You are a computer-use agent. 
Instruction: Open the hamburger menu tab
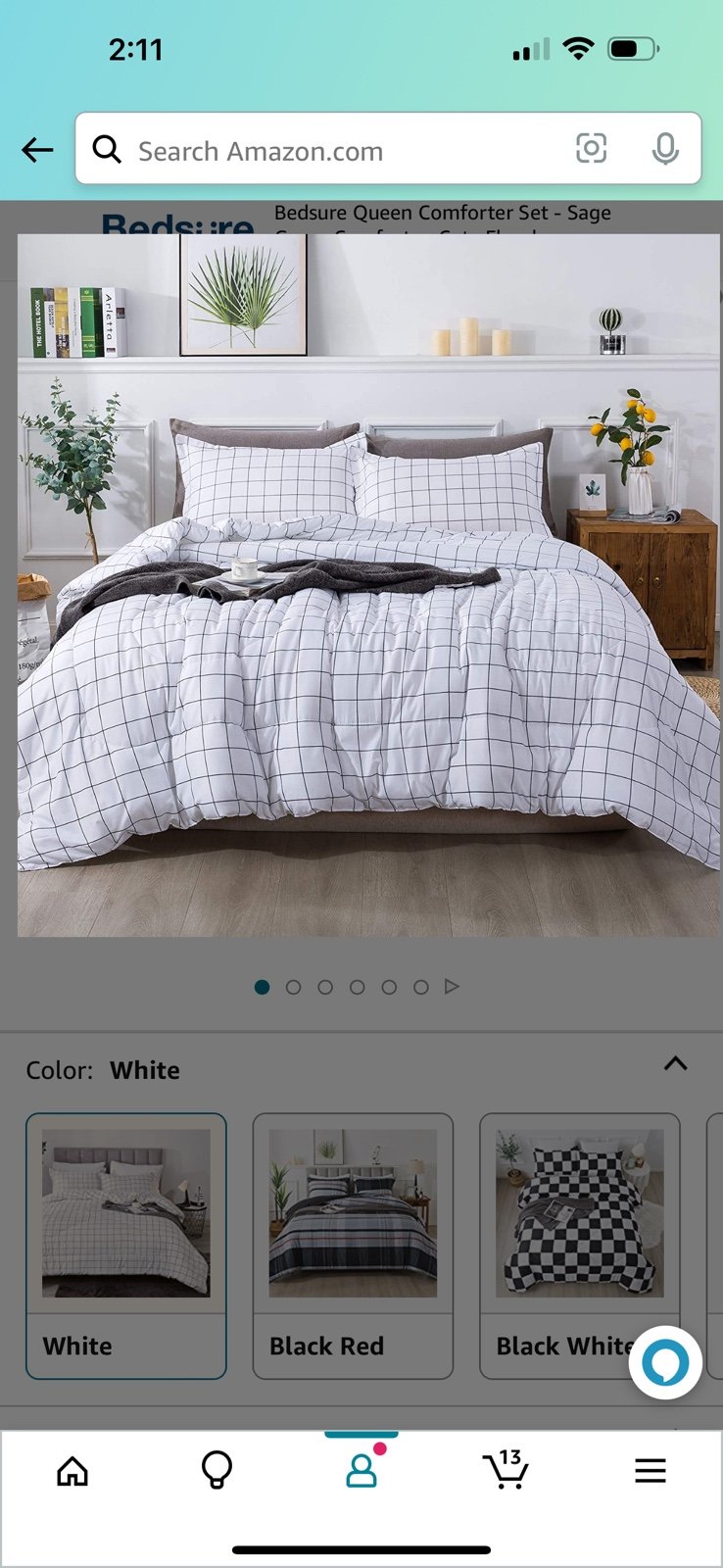pyautogui.click(x=651, y=1470)
